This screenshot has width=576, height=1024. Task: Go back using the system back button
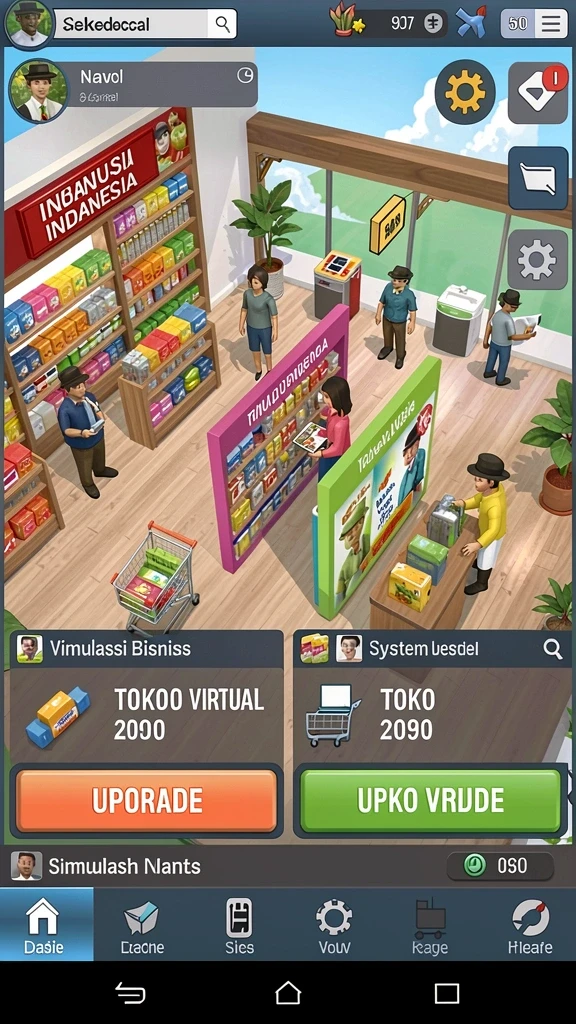click(131, 993)
